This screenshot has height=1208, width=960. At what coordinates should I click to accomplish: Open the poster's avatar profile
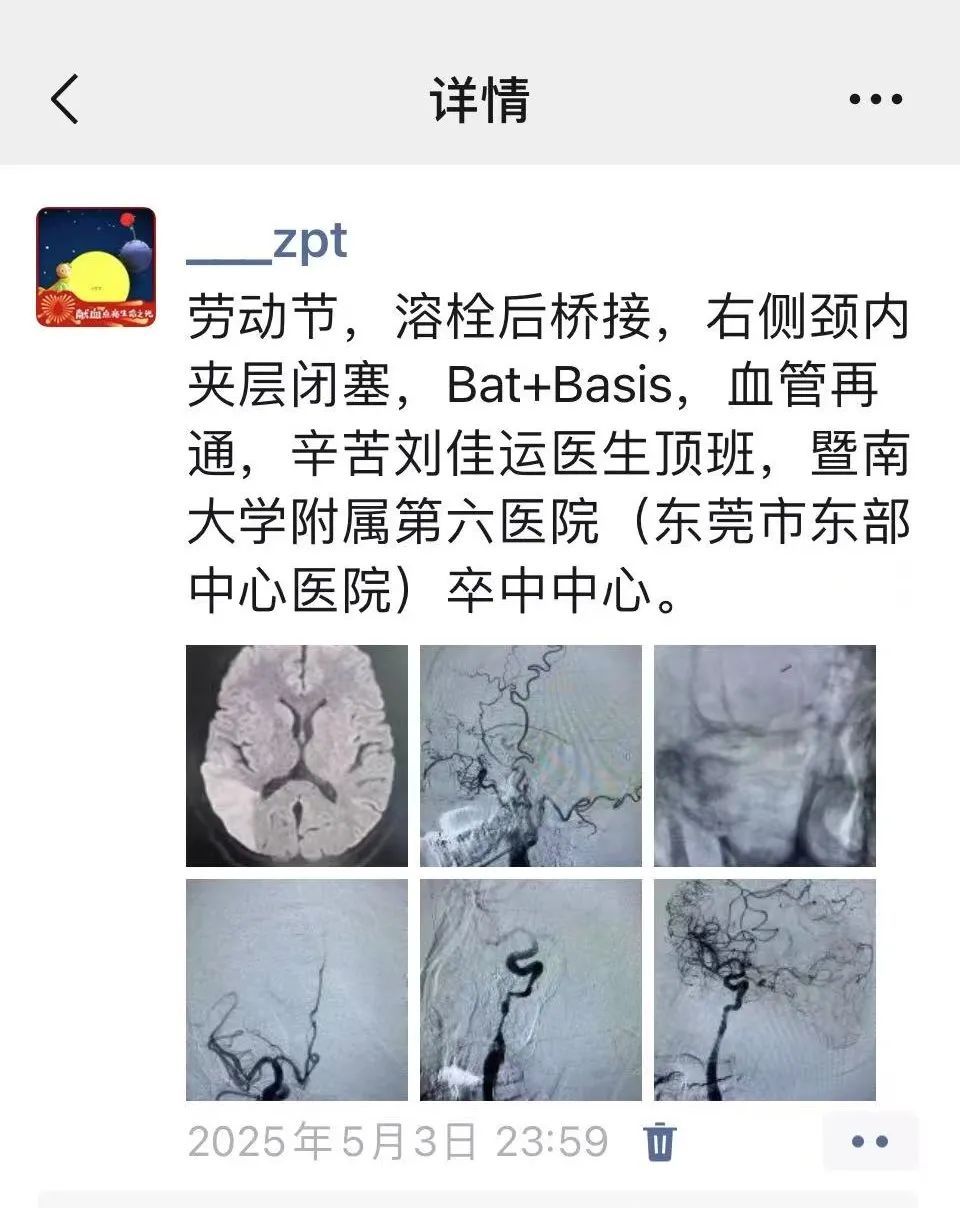[96, 267]
